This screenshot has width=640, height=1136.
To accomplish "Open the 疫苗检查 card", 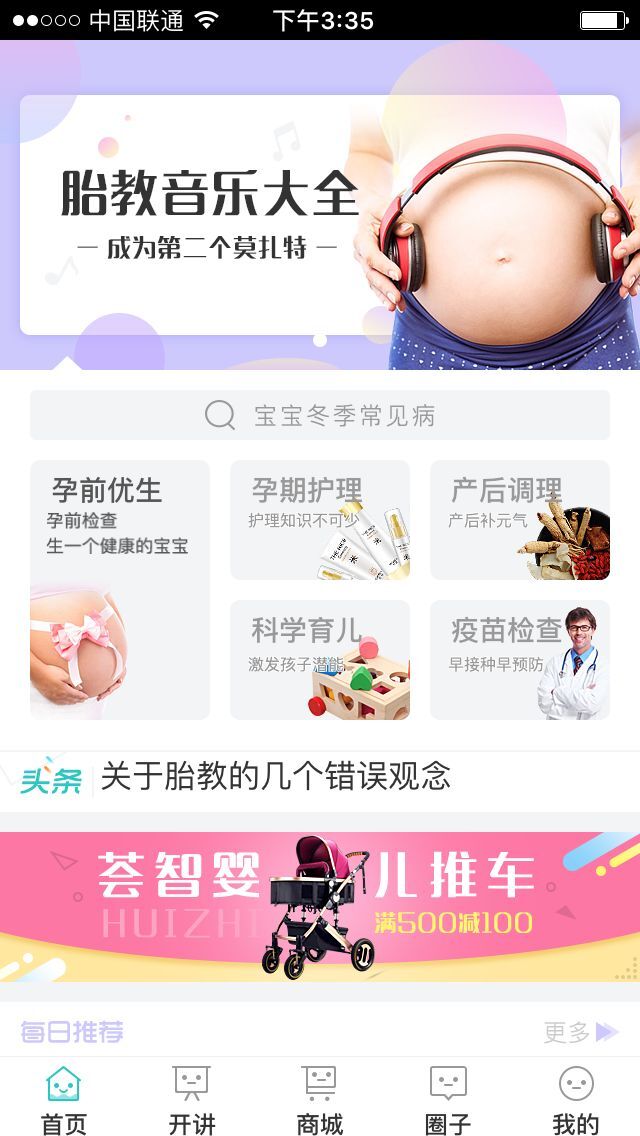I will tap(520, 660).
